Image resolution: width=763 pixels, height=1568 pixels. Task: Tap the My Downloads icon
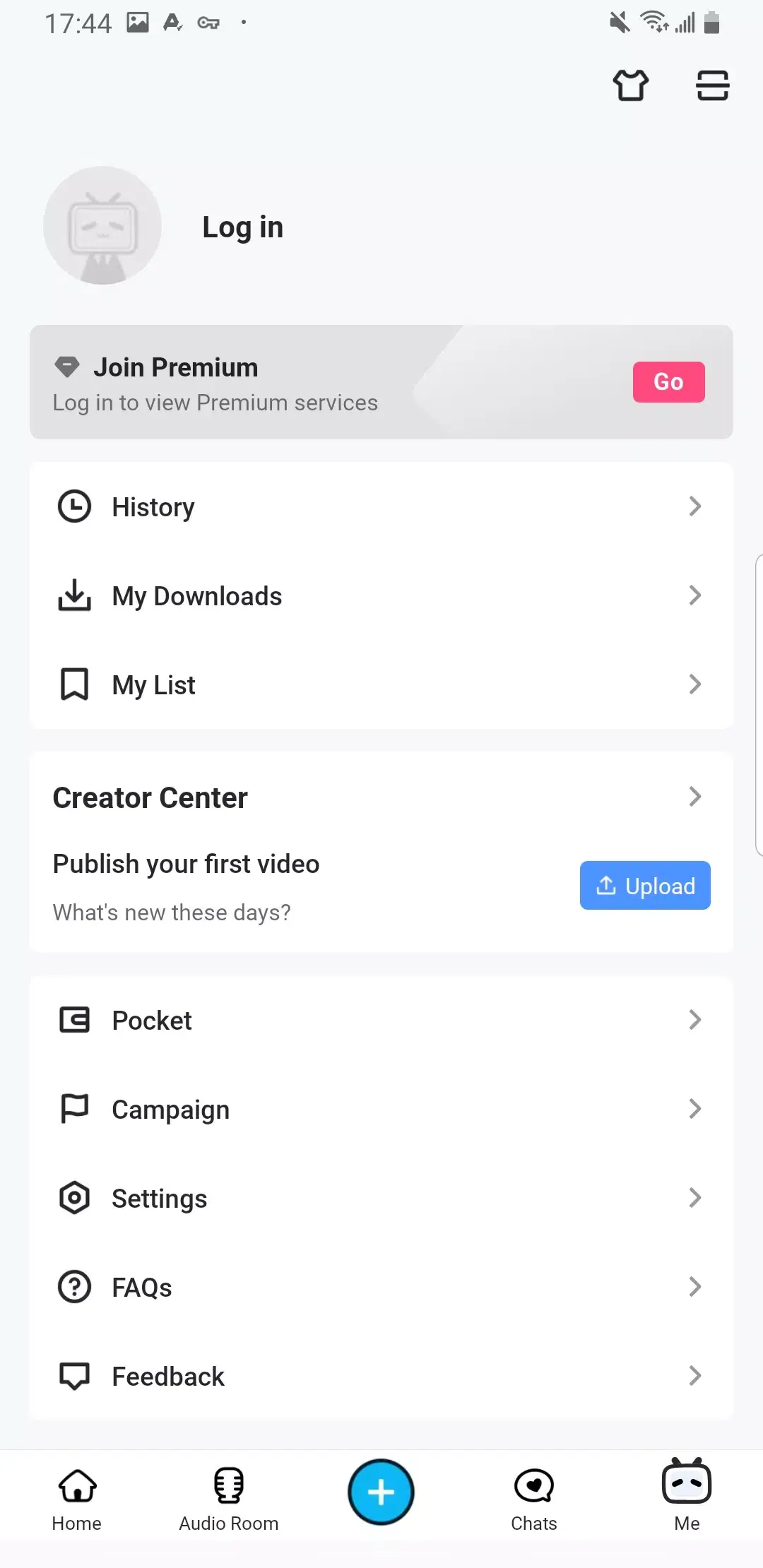(73, 595)
